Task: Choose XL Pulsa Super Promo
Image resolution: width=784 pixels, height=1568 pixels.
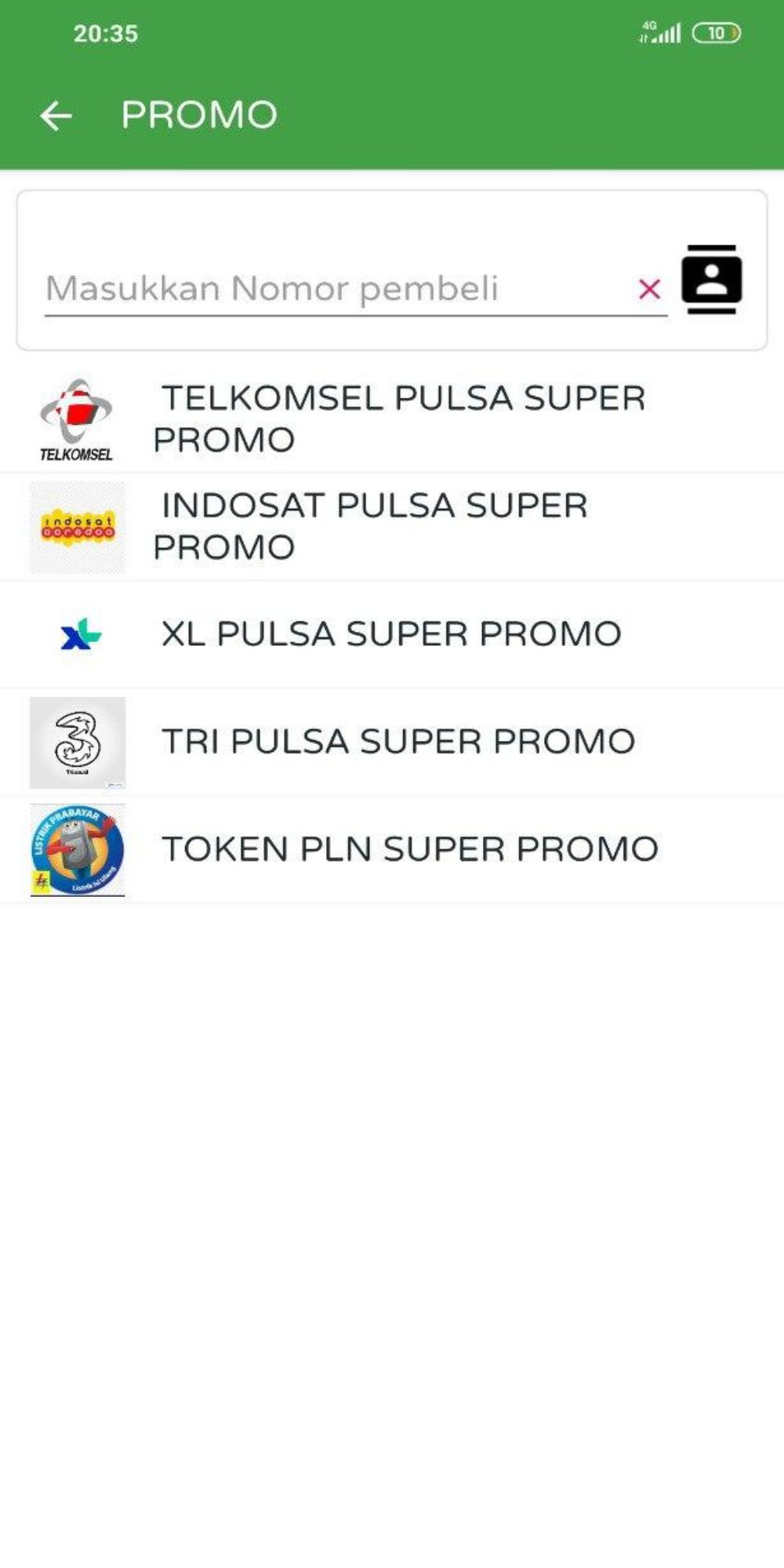Action: tap(392, 634)
